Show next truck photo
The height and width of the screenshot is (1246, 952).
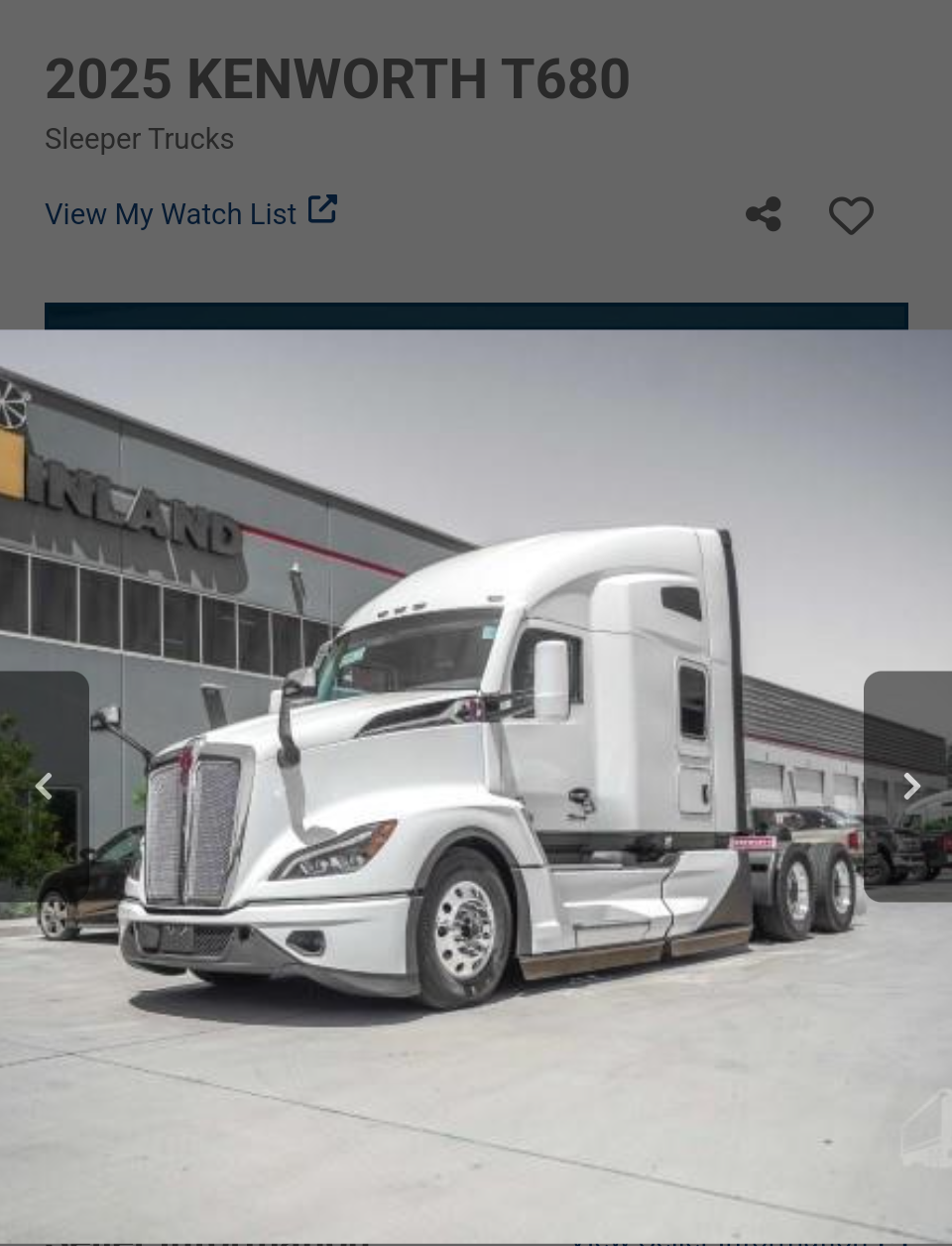[x=910, y=787]
